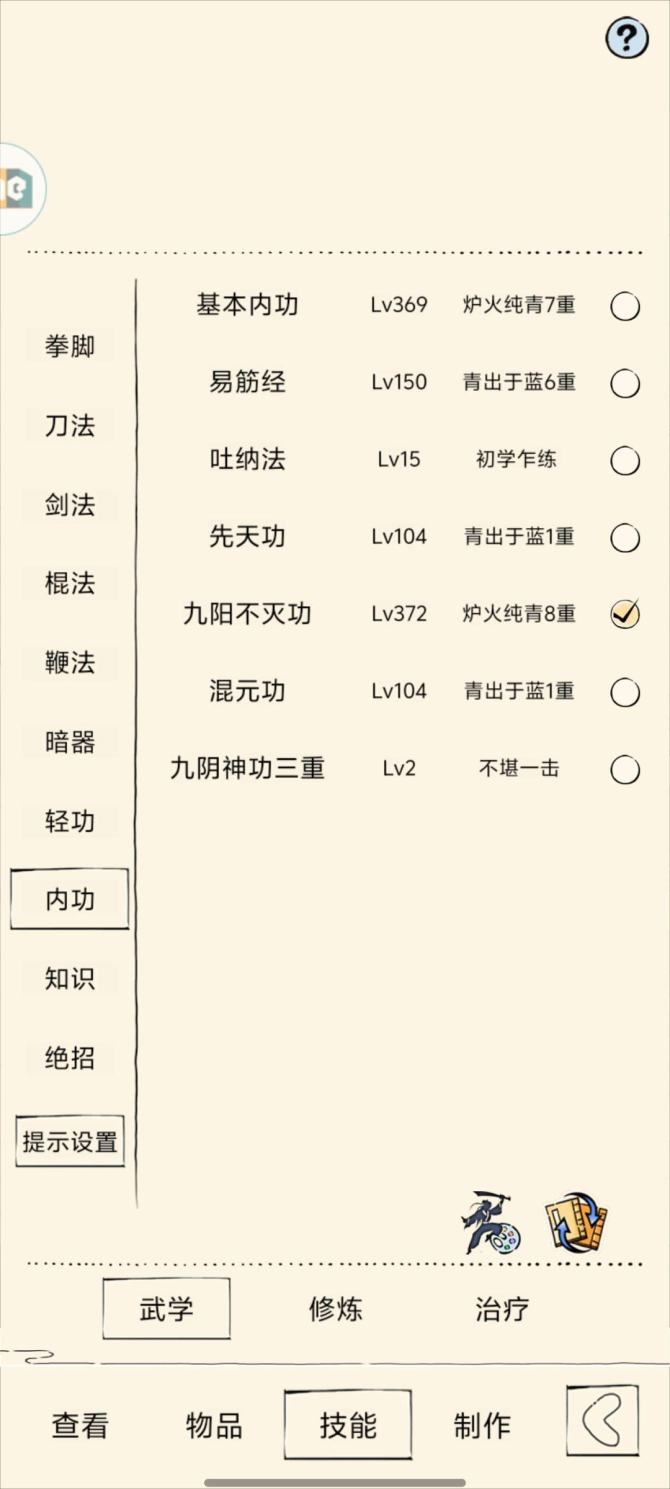Switch to the 刀法 skill category
670x1489 pixels.
pos(70,426)
